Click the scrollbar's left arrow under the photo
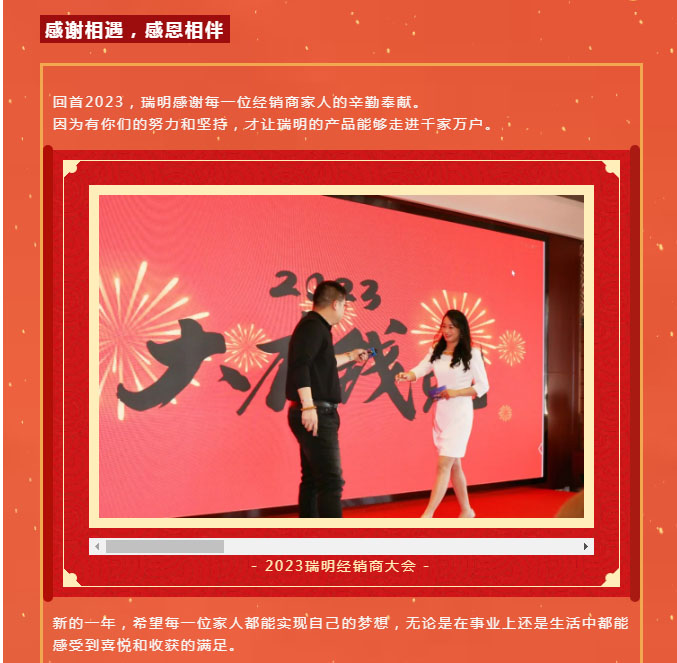Viewport: 677px width, 663px height. pyautogui.click(x=97, y=547)
